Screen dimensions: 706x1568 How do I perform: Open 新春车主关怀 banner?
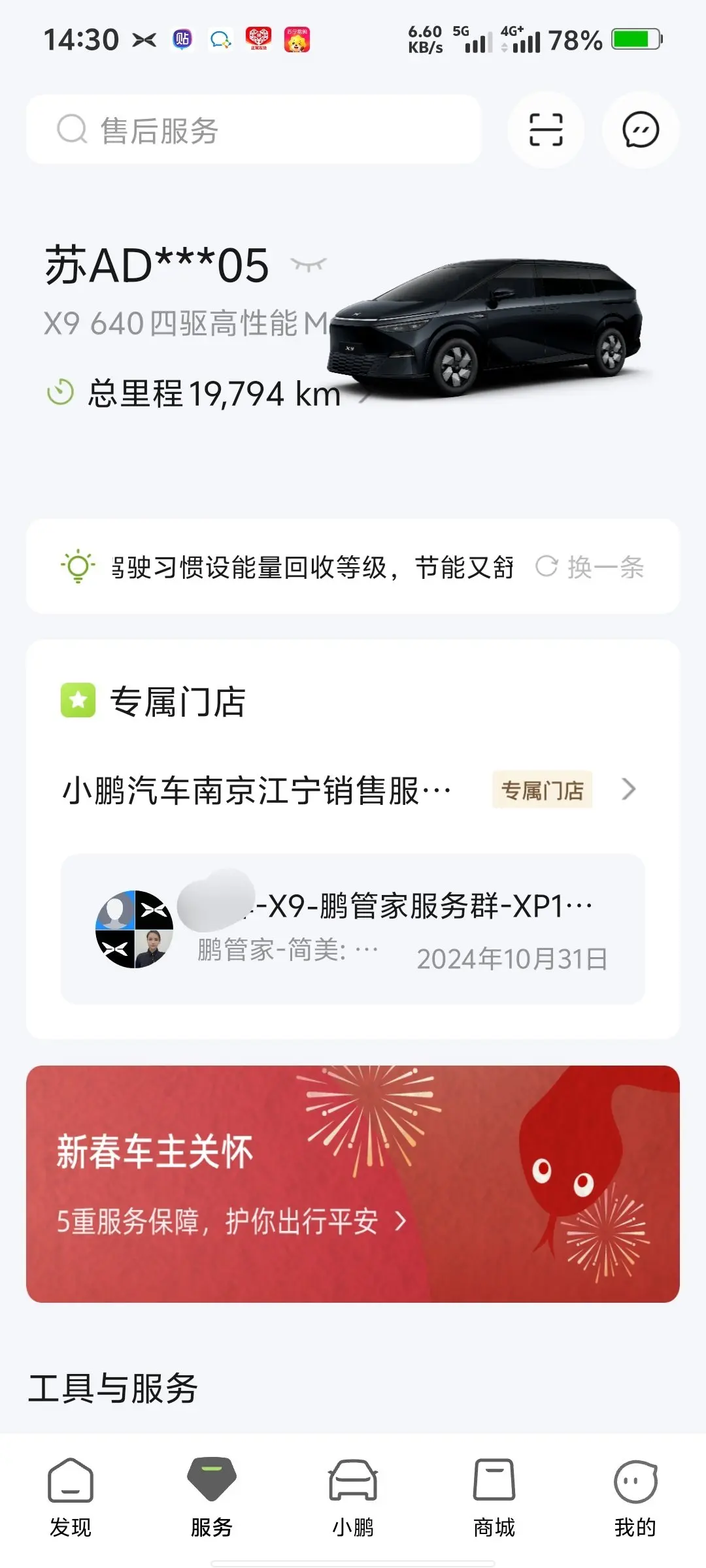coord(352,1183)
